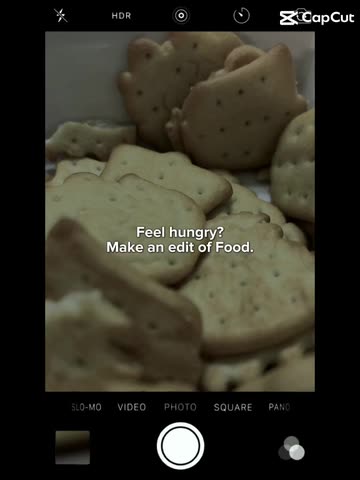Take a photo with the shutter button
The image size is (360, 480).
[180, 446]
